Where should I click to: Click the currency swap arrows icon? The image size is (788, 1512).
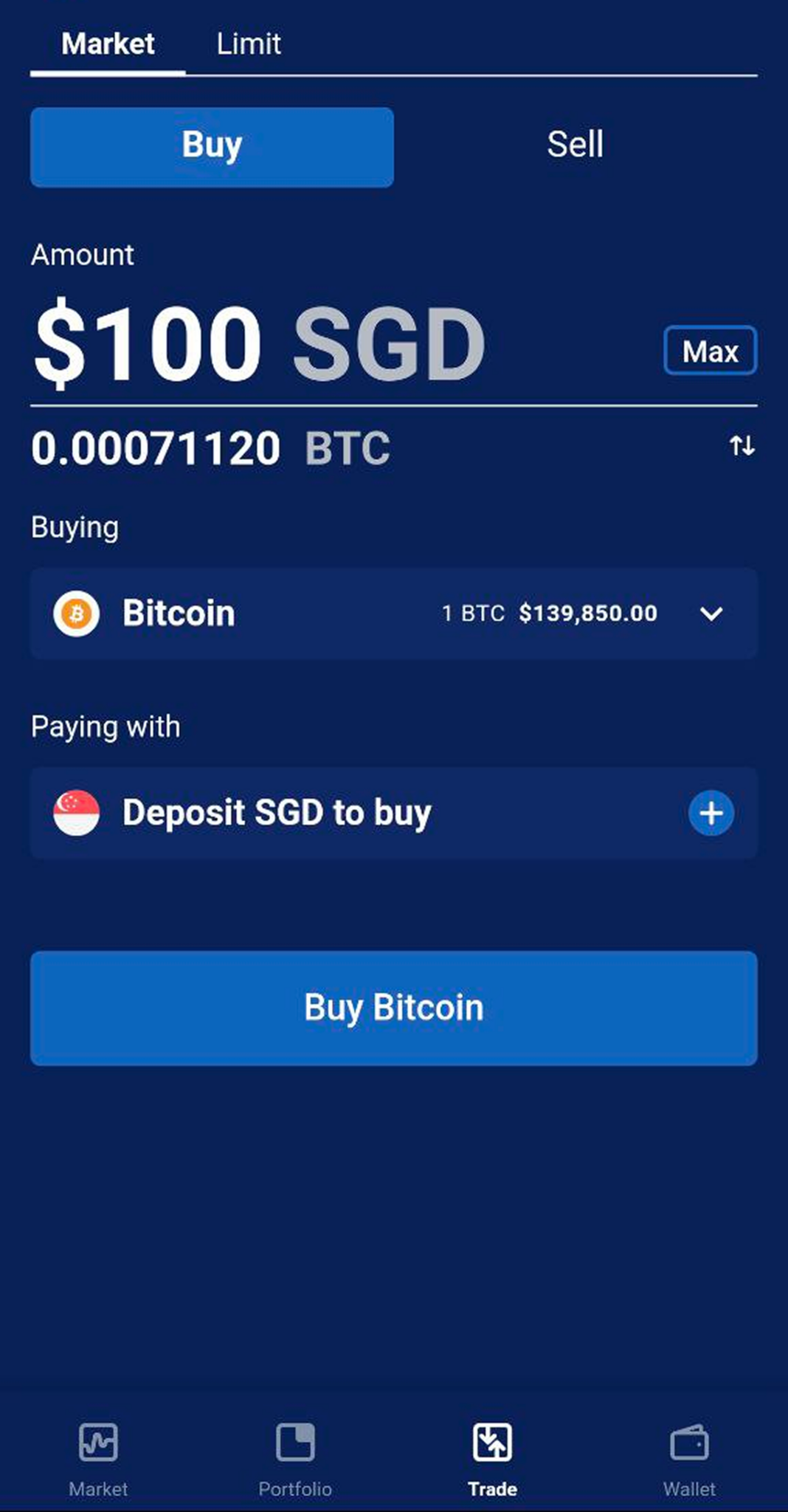(x=741, y=446)
